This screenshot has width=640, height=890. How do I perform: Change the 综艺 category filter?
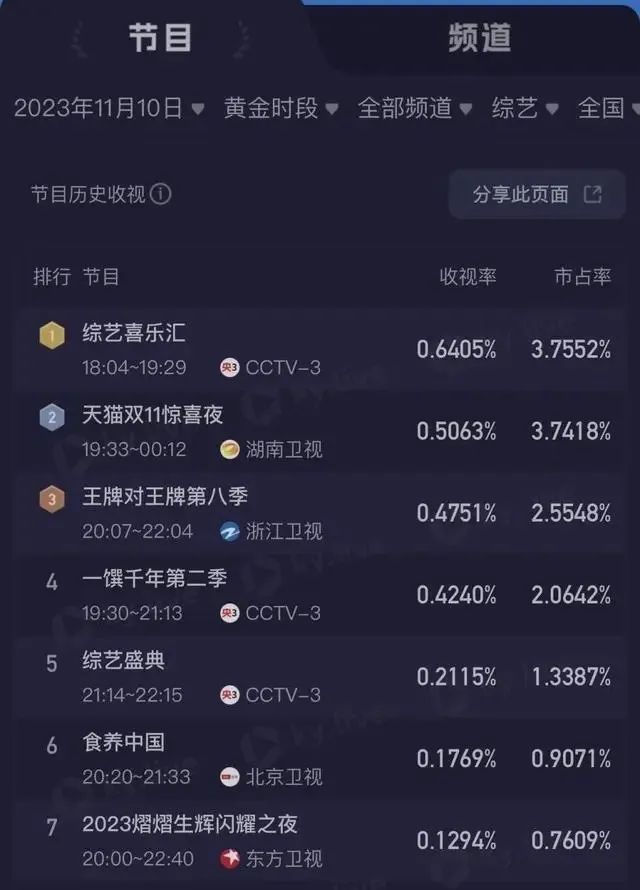[525, 108]
